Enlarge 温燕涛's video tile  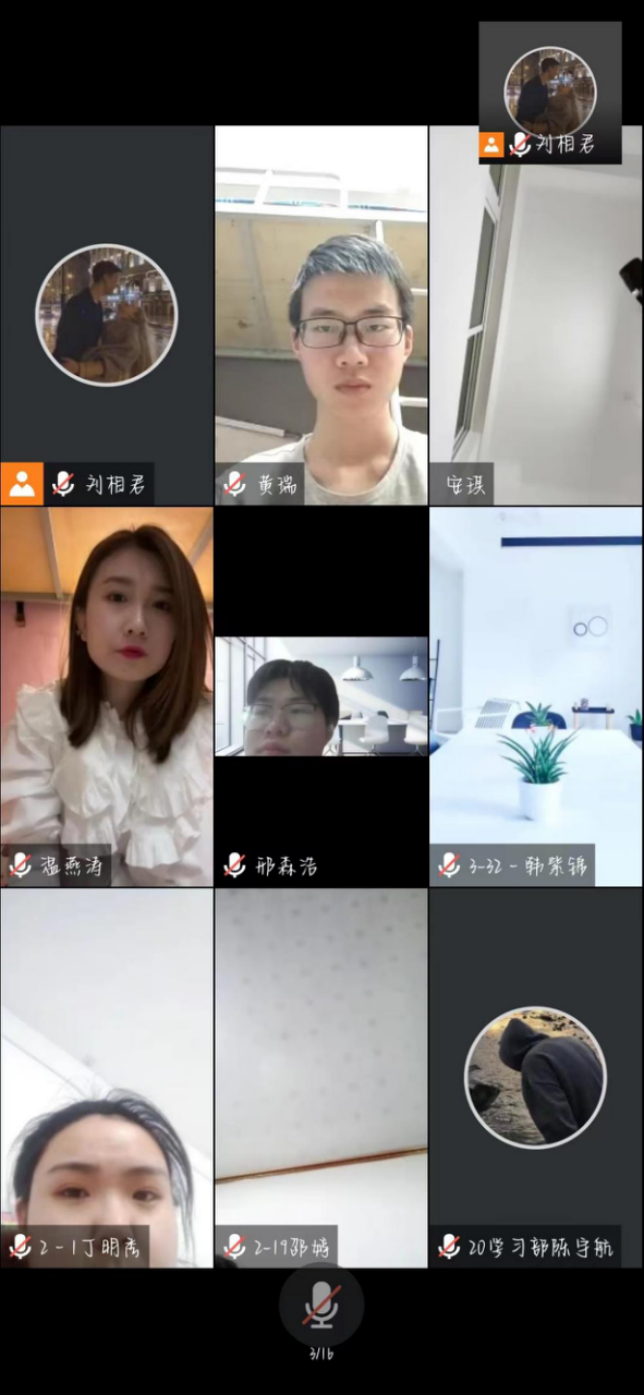[106, 696]
